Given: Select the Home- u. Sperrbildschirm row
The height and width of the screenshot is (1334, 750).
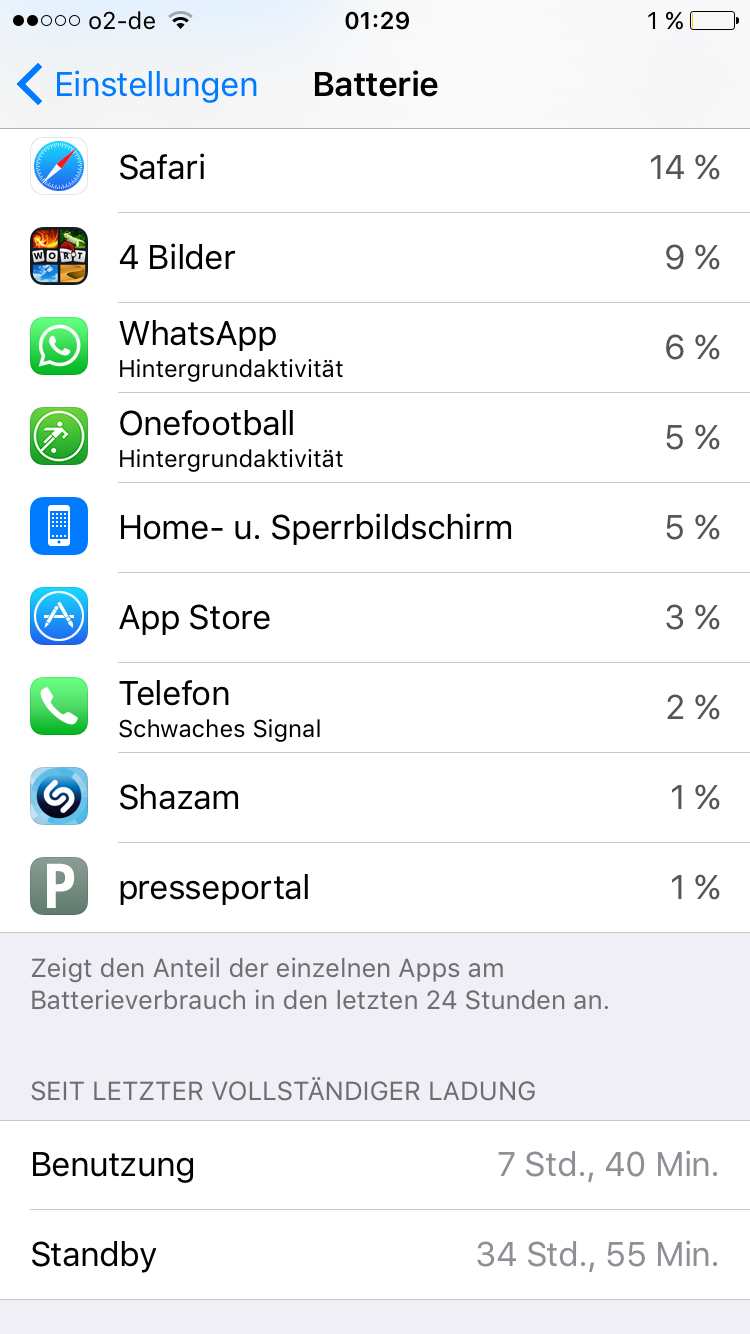Looking at the screenshot, I should [x=375, y=528].
